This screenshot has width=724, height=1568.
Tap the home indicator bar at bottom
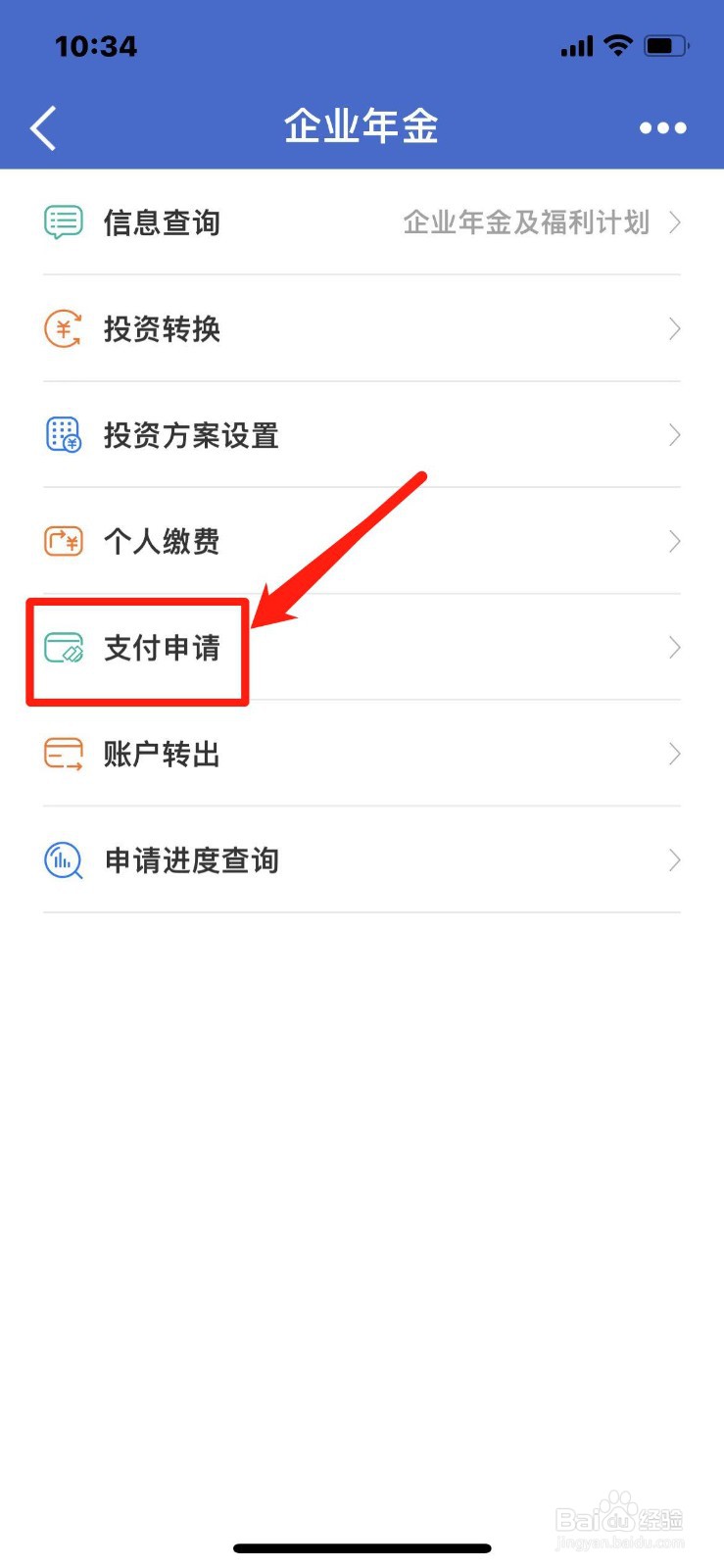click(x=362, y=1547)
